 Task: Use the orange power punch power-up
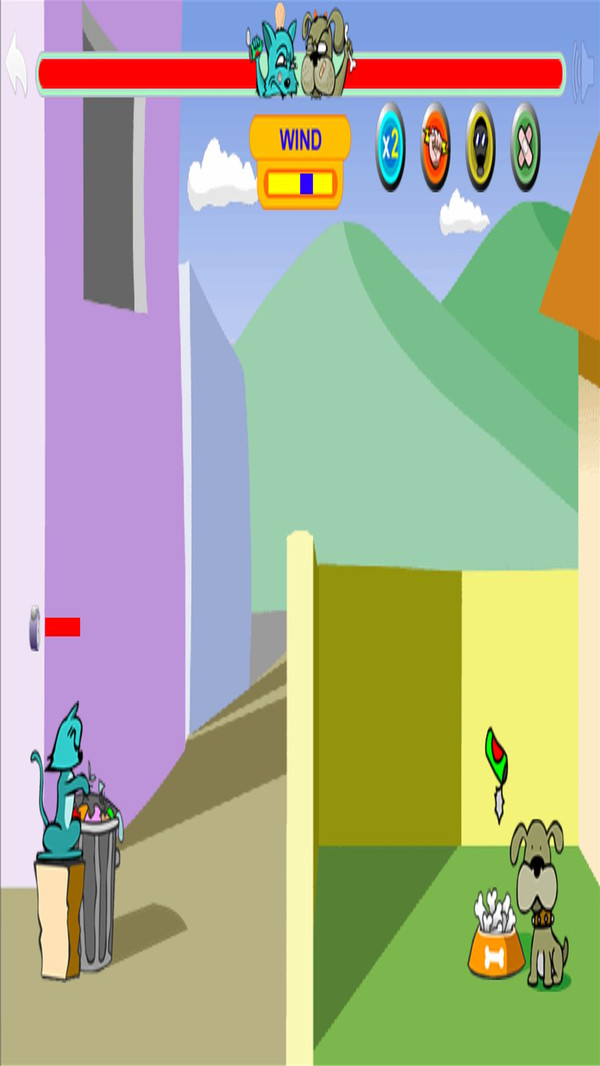435,146
